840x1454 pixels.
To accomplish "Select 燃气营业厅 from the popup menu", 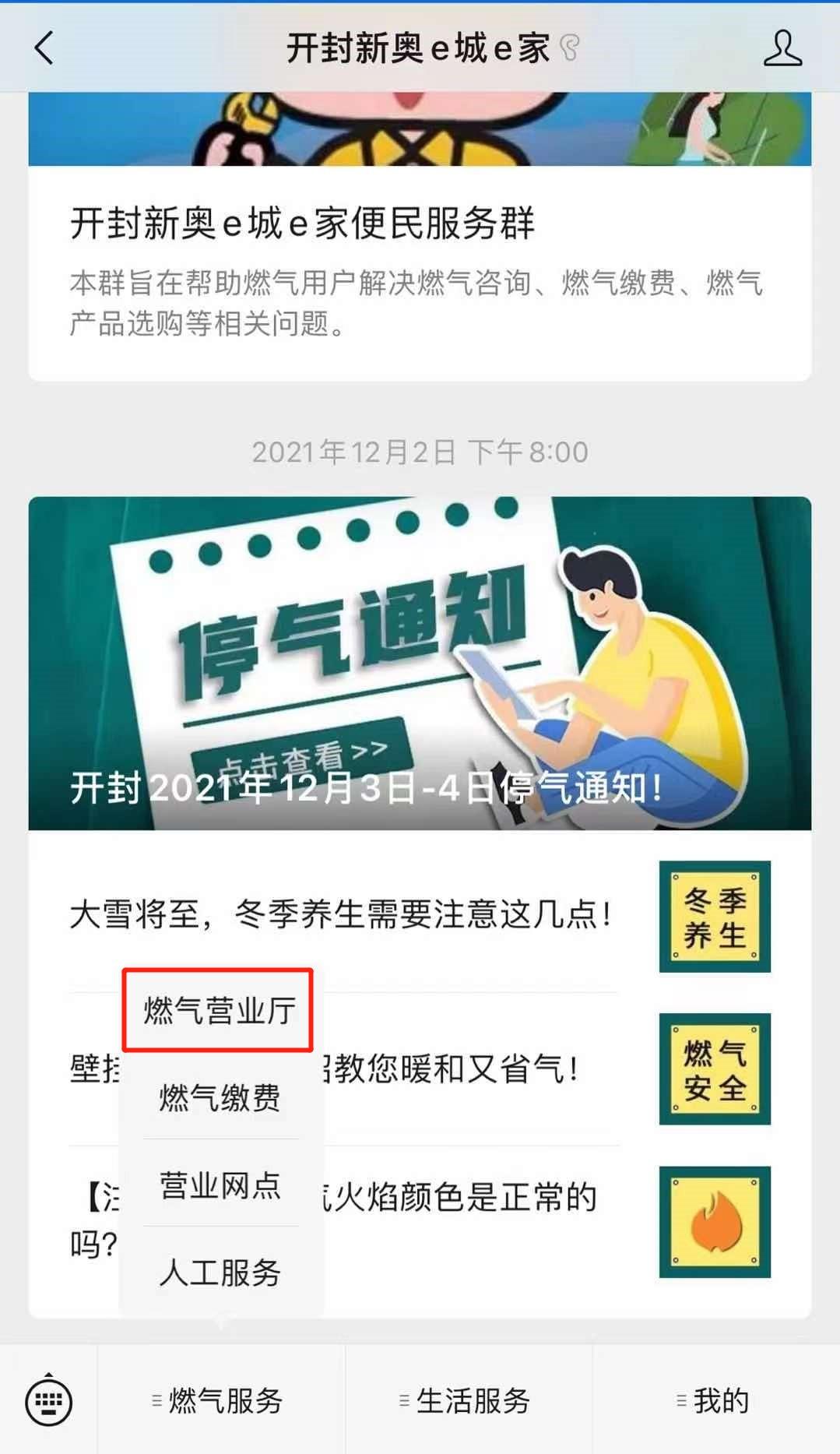I will point(219,1011).
